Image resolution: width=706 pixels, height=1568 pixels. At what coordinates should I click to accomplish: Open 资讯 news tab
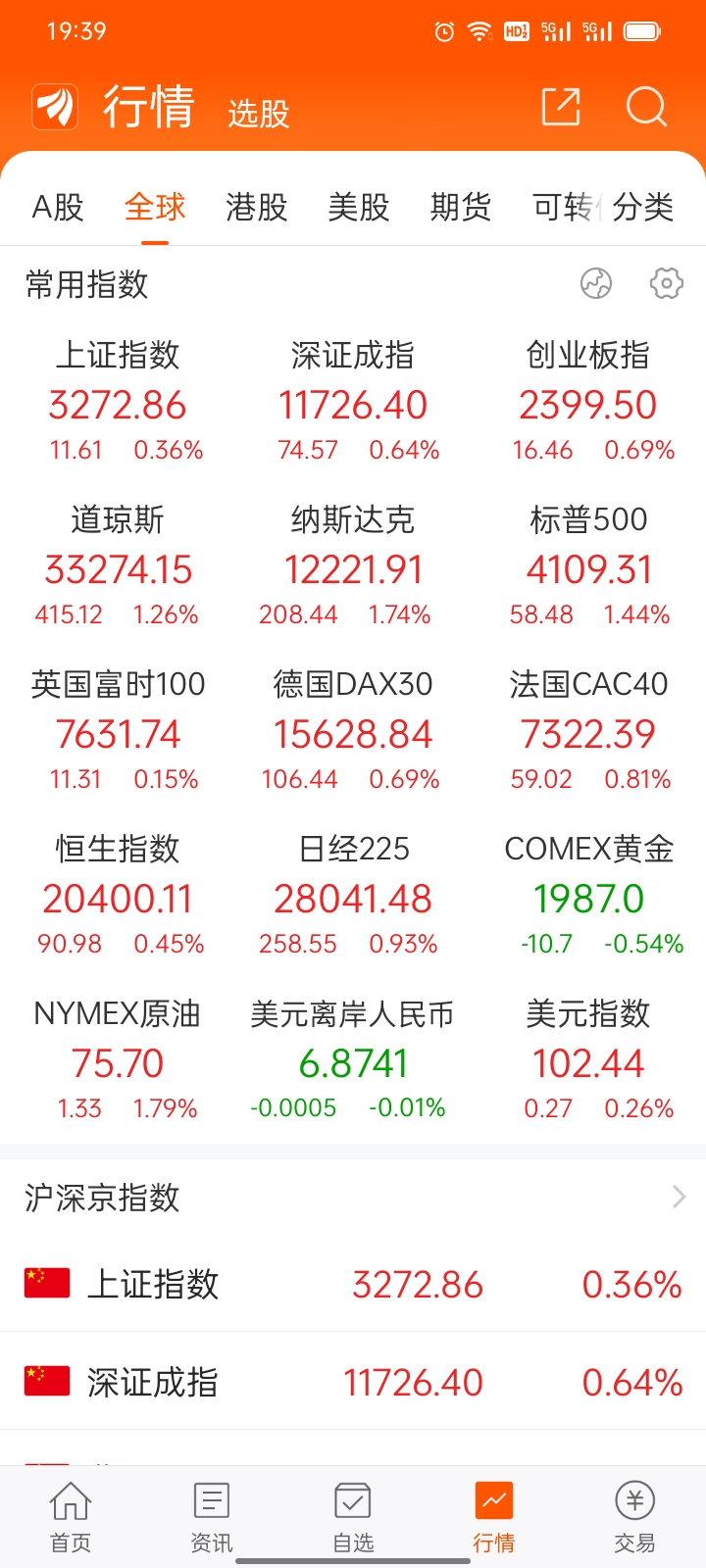212,1517
